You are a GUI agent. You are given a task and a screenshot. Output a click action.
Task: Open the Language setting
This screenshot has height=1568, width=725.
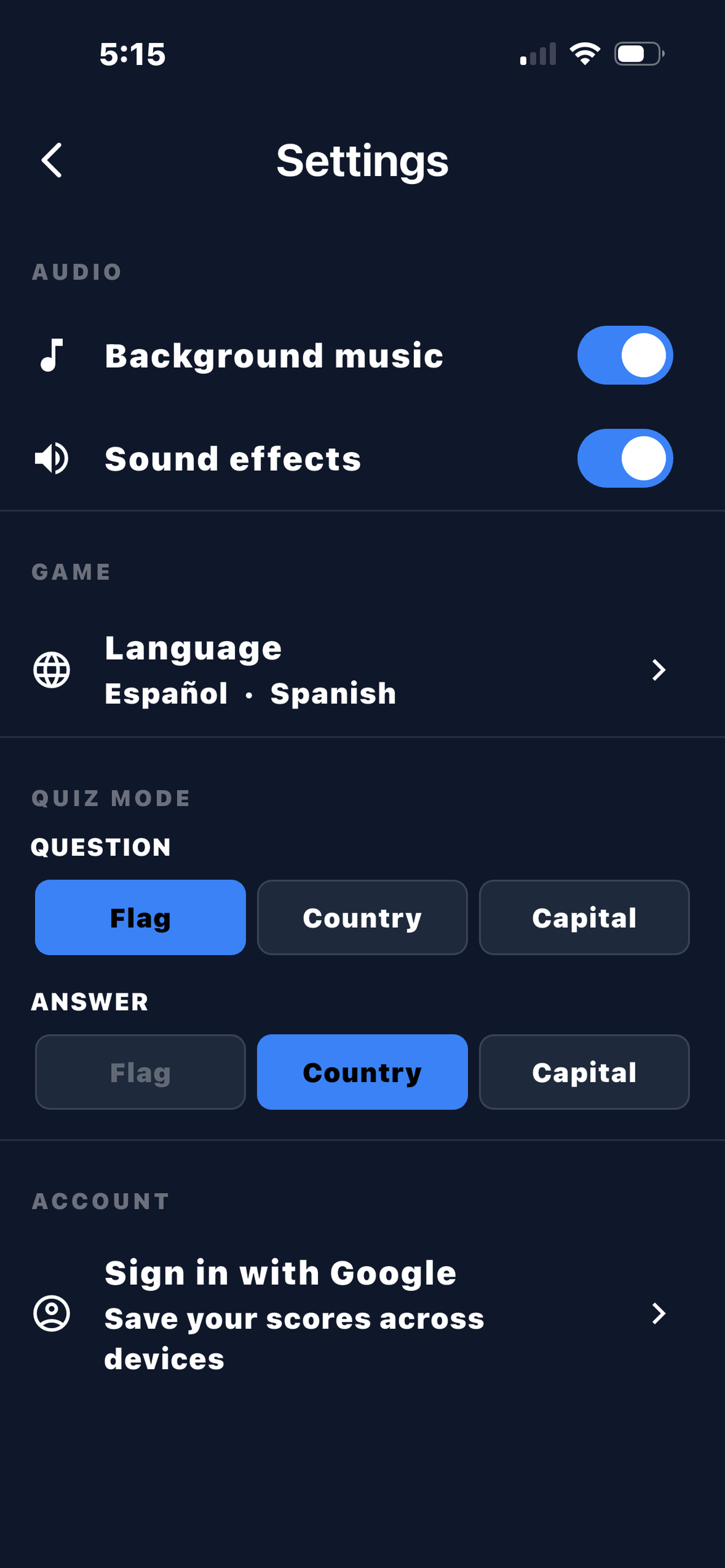(362, 669)
